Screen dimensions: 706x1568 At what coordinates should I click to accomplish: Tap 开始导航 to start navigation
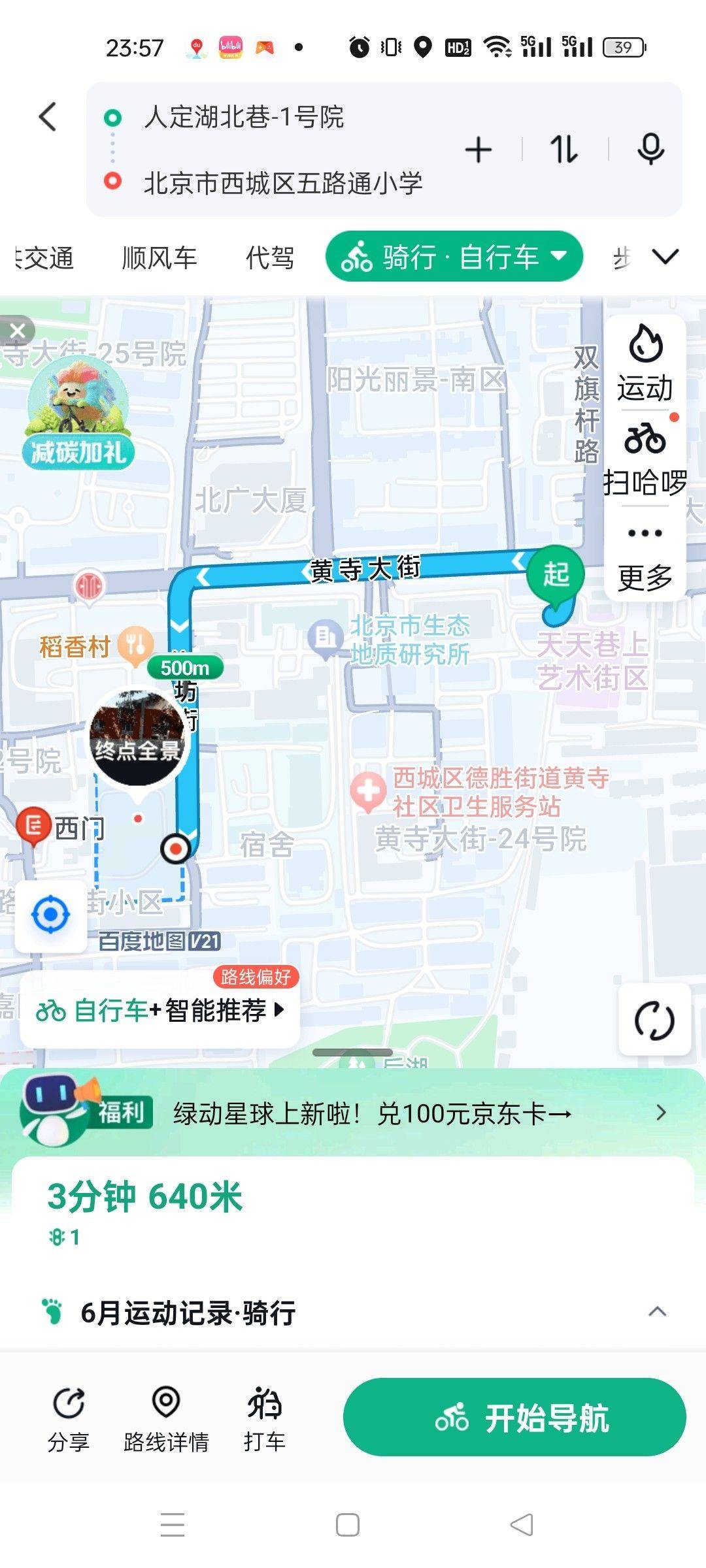(x=514, y=1417)
